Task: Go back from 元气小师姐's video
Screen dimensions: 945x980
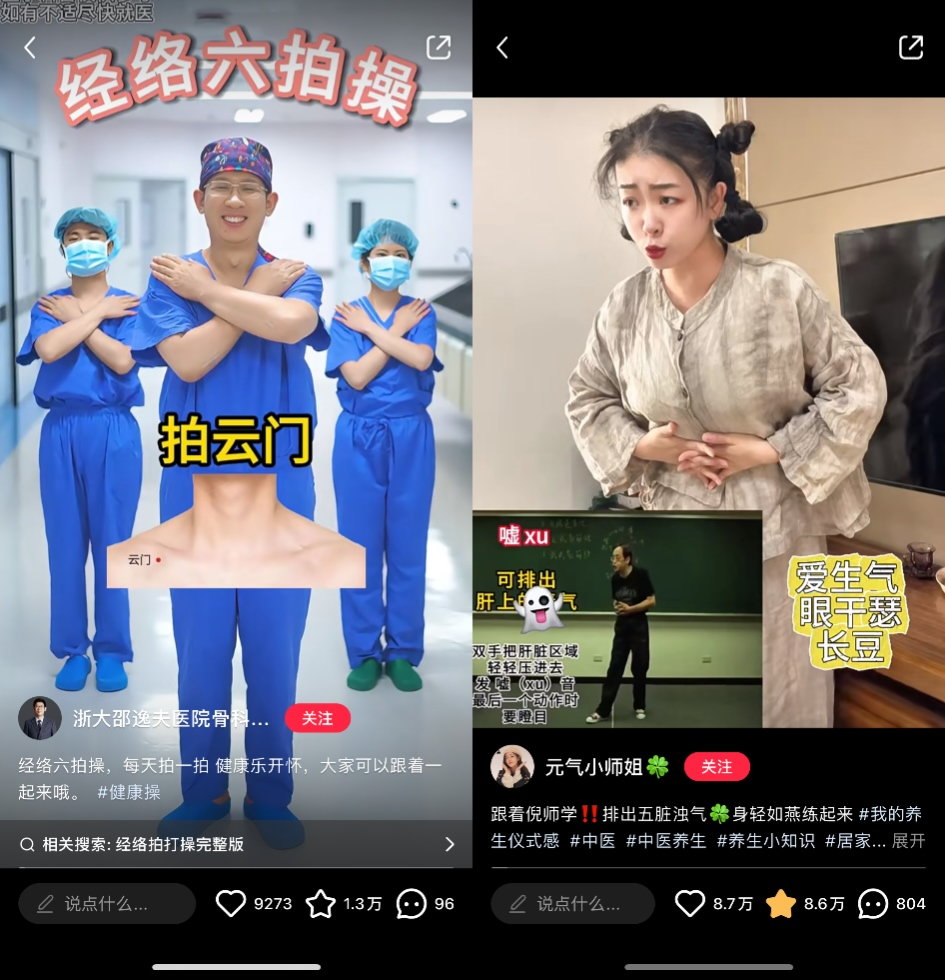Action: [x=502, y=47]
